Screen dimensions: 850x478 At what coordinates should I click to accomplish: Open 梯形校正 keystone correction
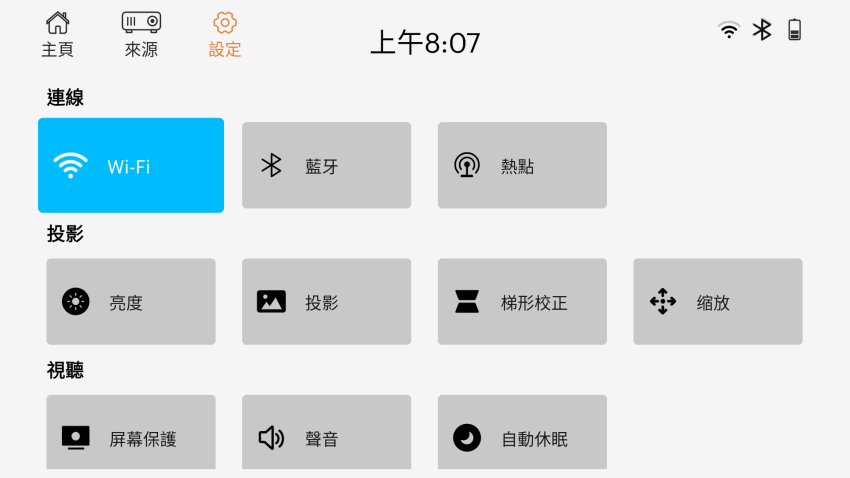pyautogui.click(x=522, y=302)
